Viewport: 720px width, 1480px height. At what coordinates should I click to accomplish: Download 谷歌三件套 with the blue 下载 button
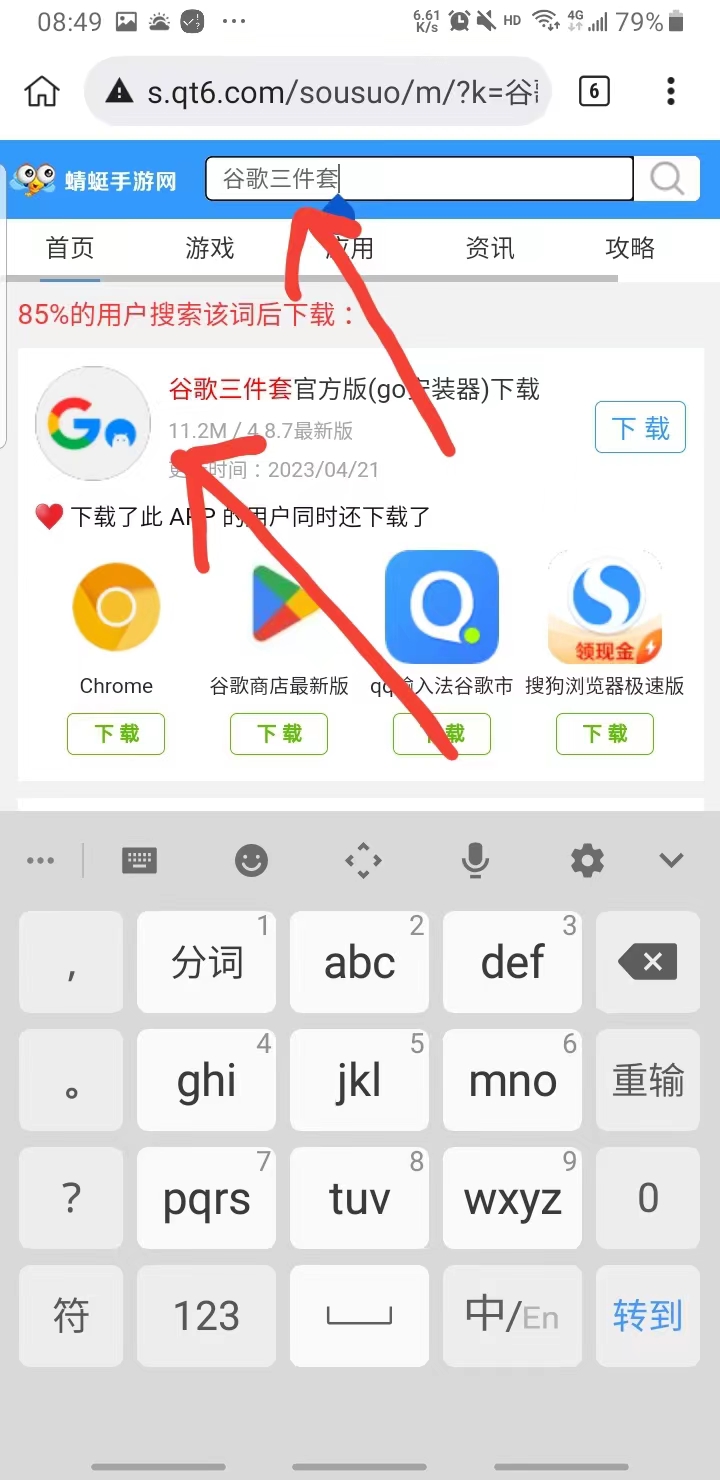(640, 429)
